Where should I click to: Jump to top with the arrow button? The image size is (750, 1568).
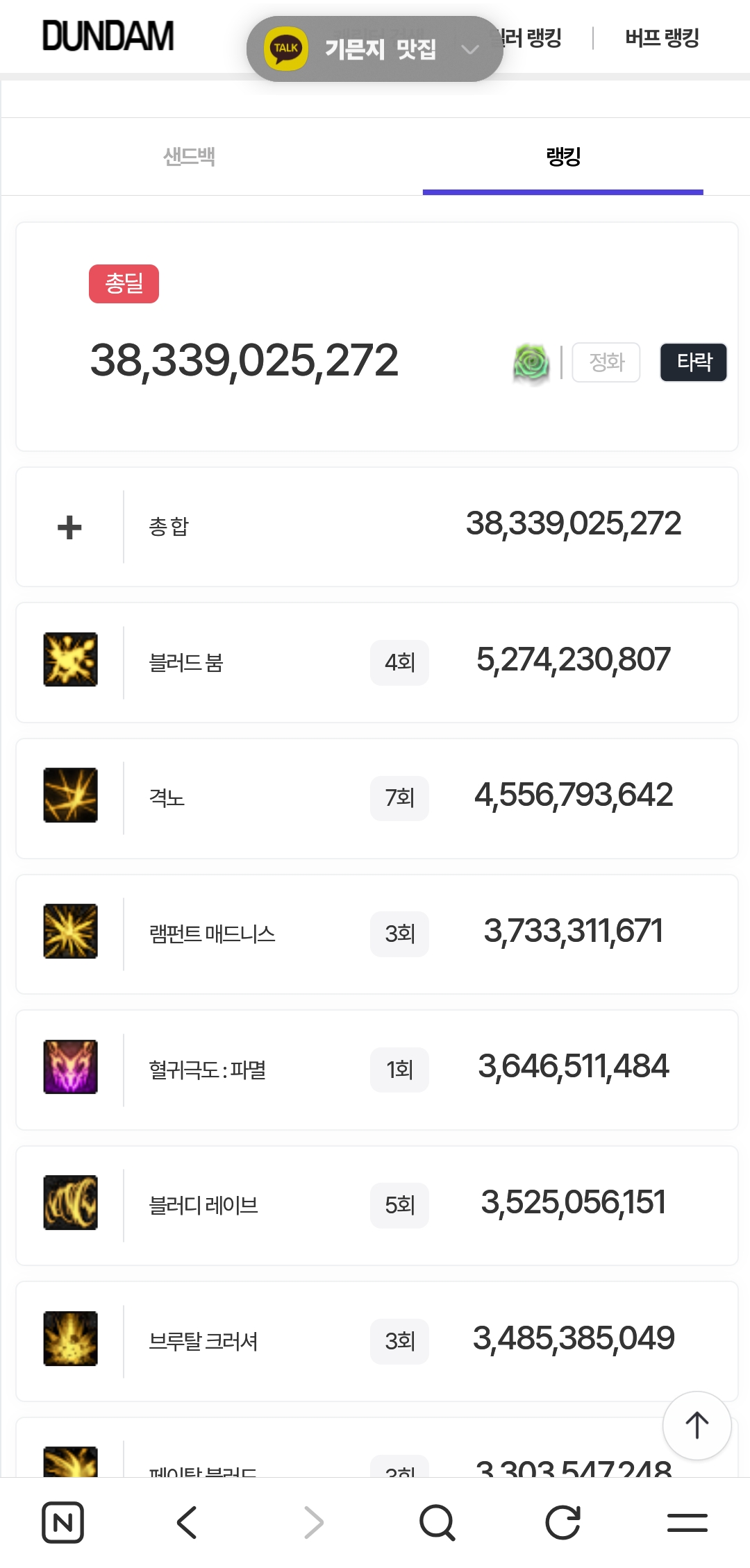click(697, 1426)
